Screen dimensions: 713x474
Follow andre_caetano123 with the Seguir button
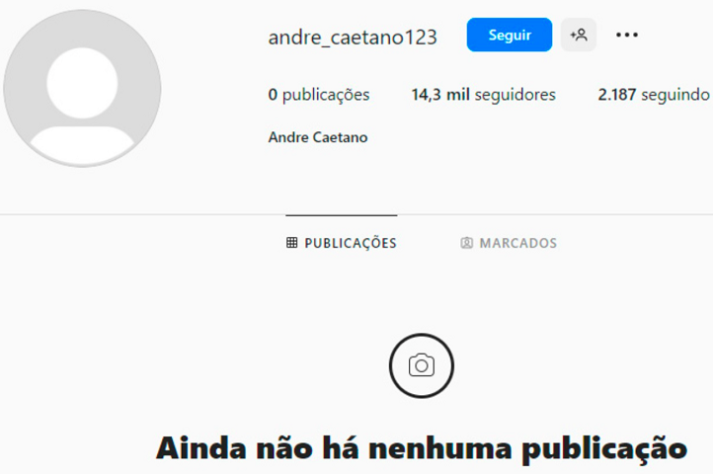pyautogui.click(x=509, y=35)
